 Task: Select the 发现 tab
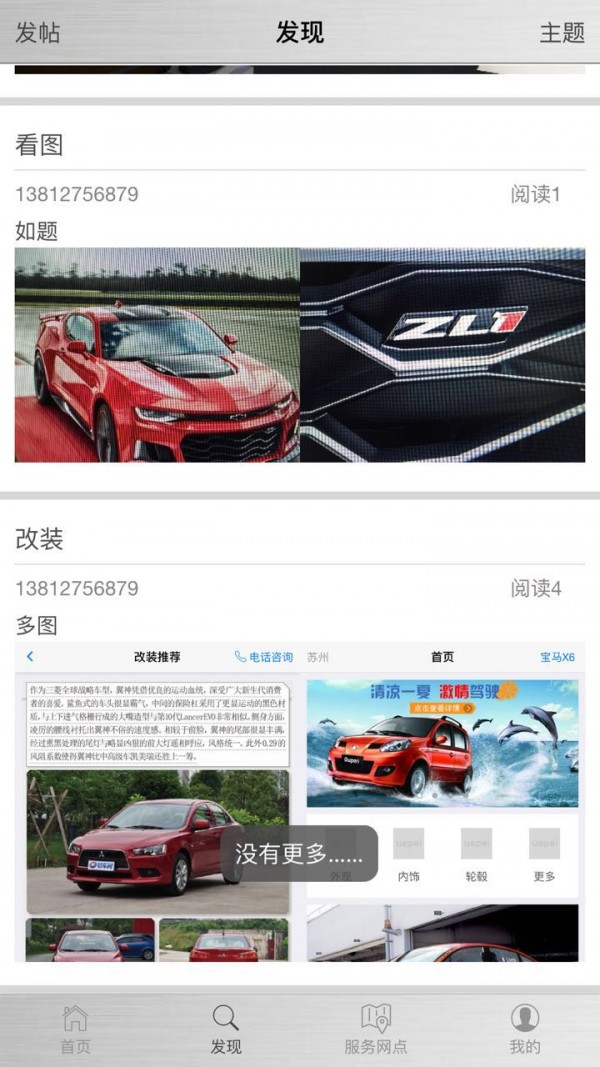pos(225,1029)
